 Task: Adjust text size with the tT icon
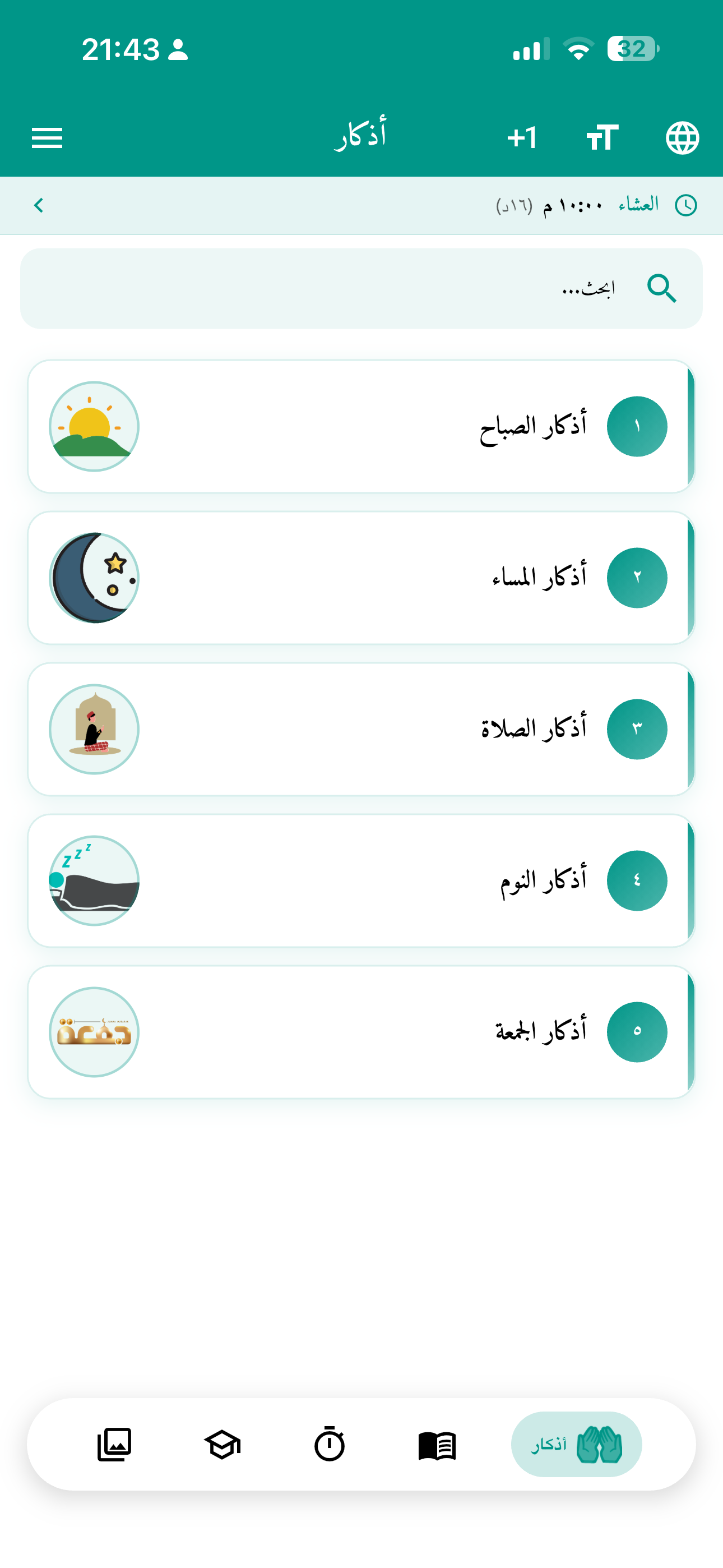tap(602, 137)
